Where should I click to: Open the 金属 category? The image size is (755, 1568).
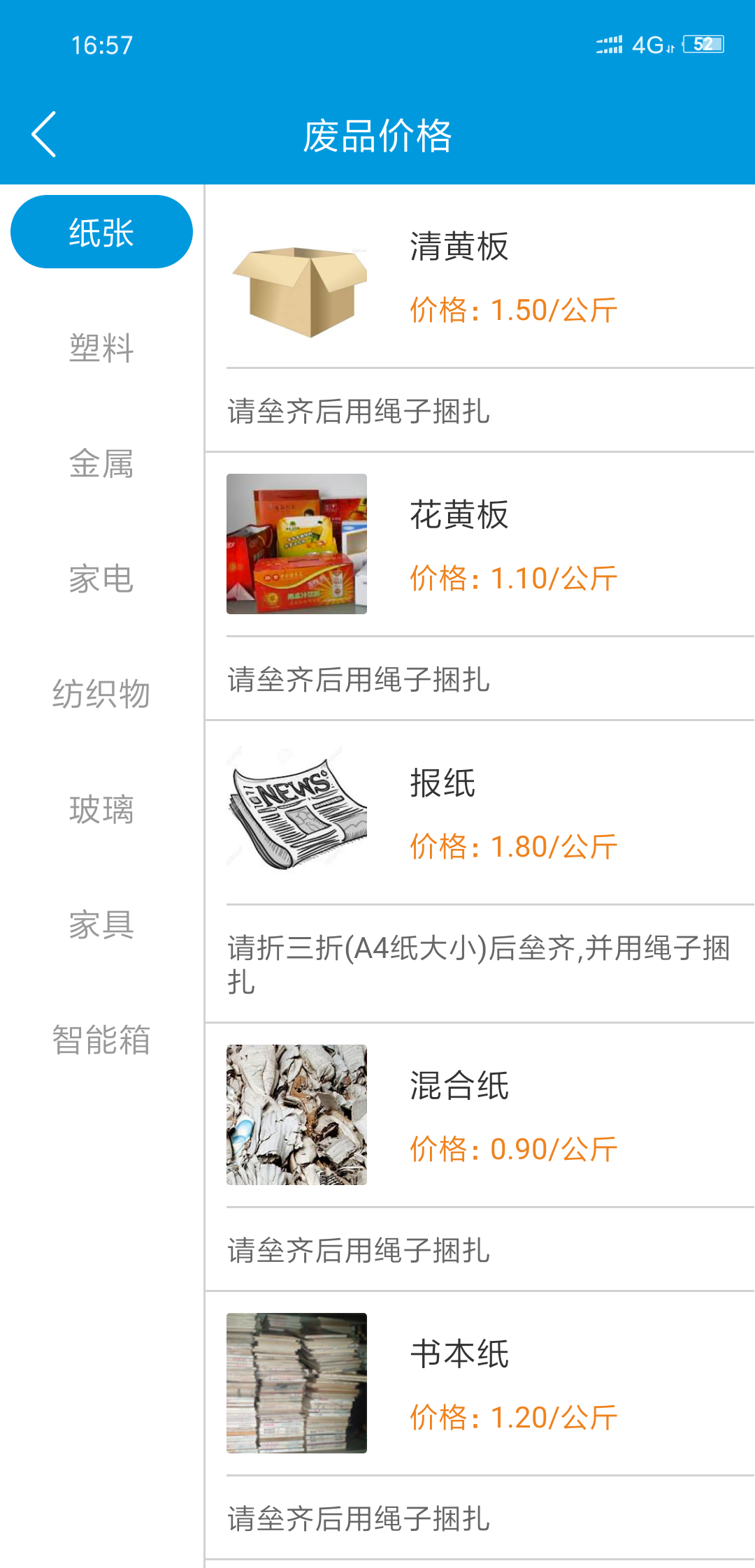pos(101,463)
